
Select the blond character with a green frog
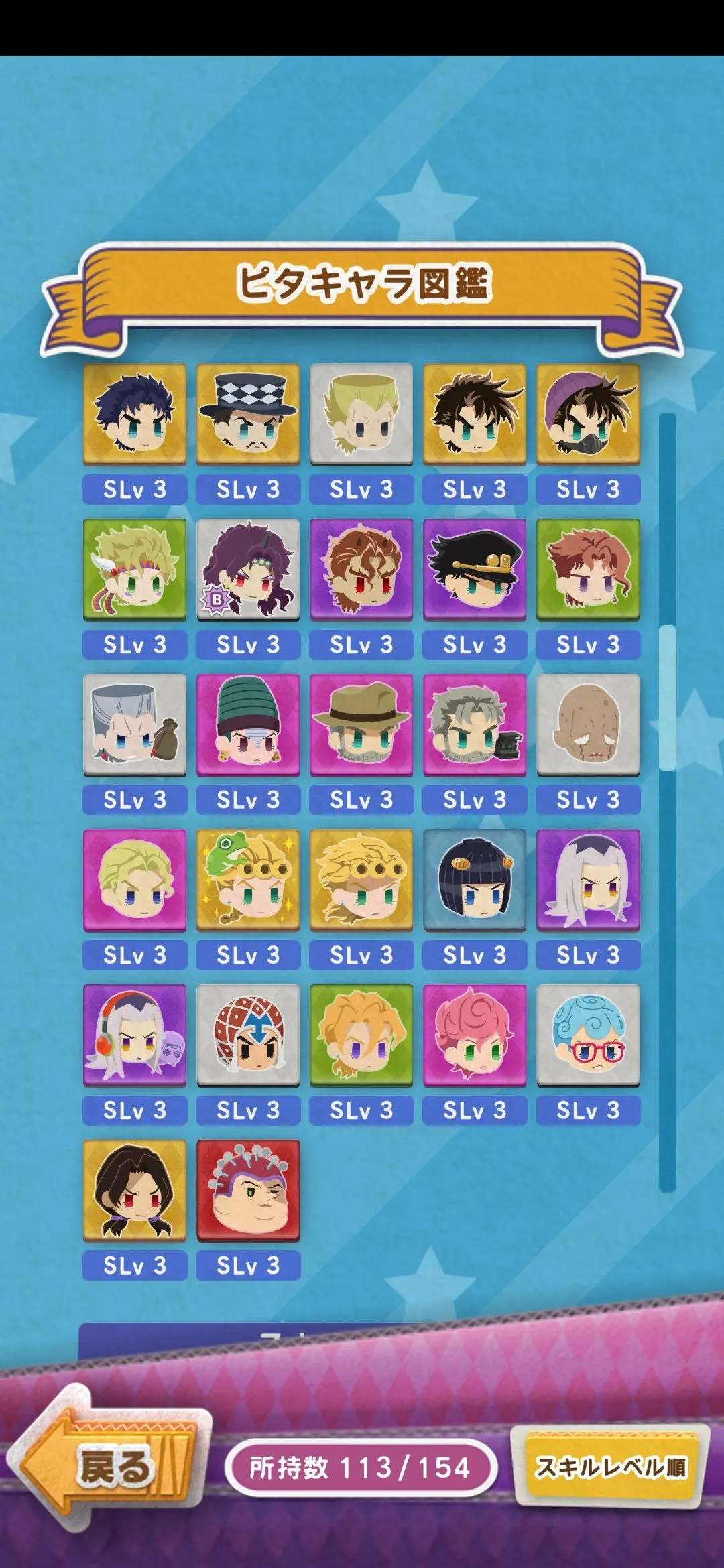click(x=248, y=880)
